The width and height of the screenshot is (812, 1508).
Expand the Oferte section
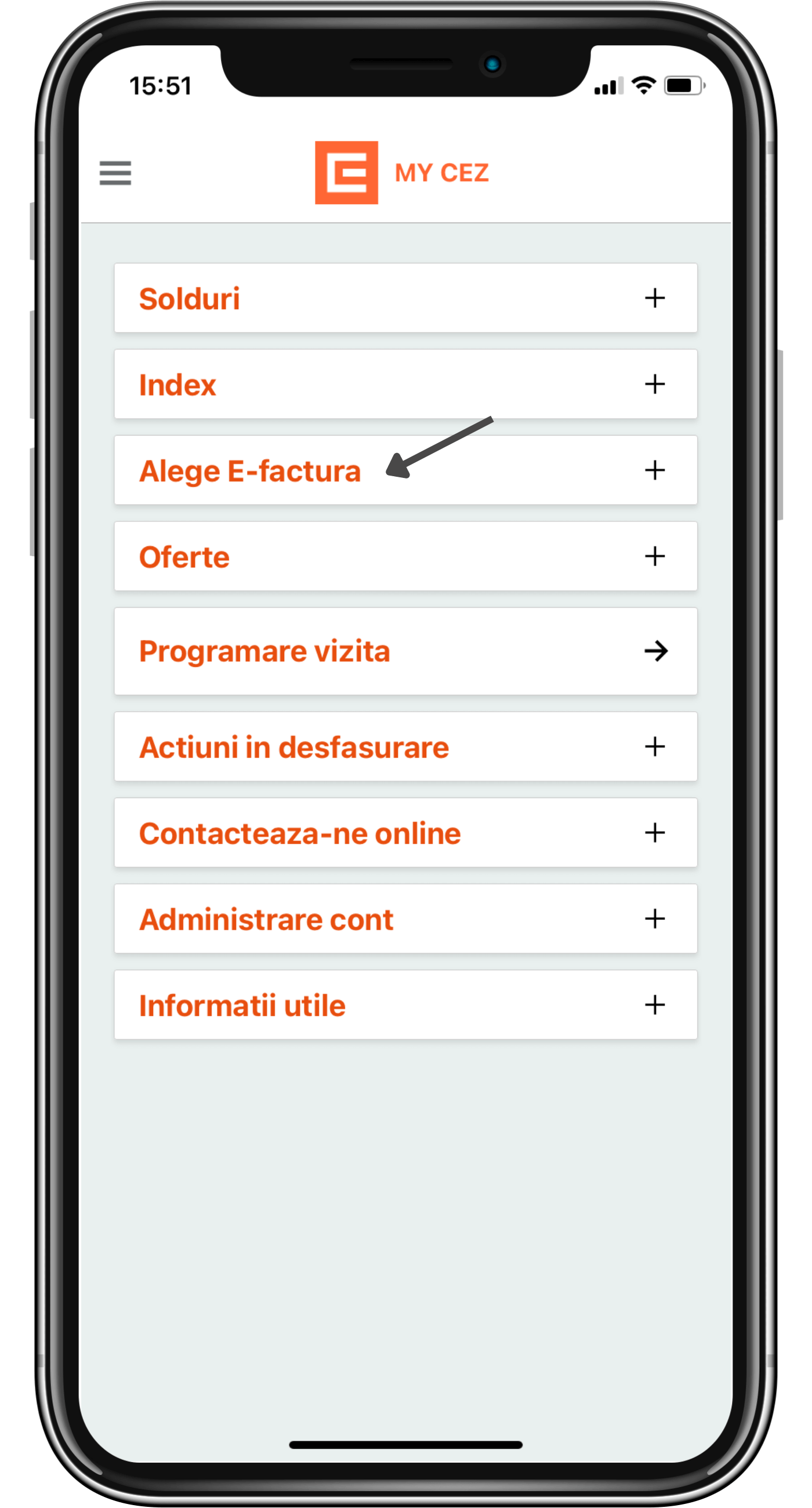pyautogui.click(x=405, y=556)
